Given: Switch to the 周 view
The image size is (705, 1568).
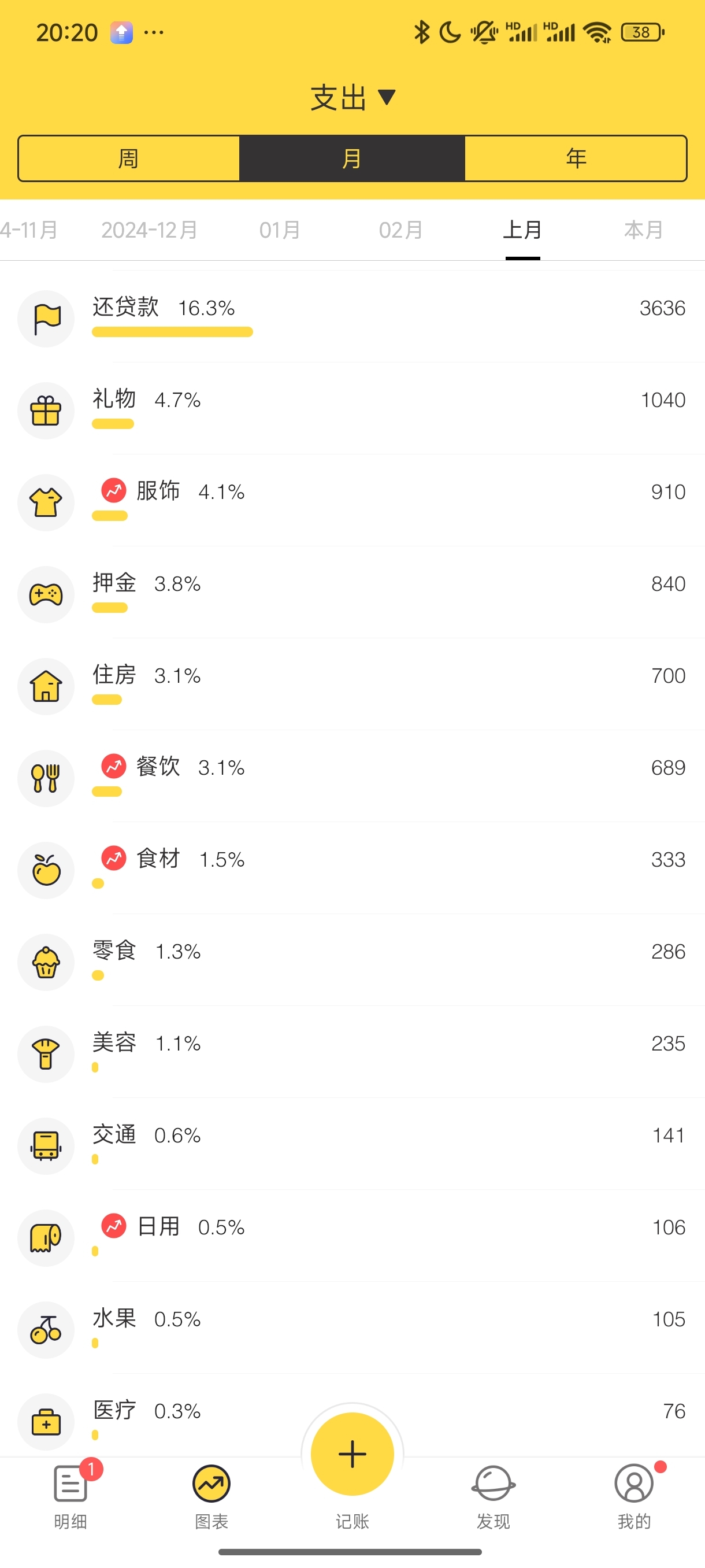Looking at the screenshot, I should [128, 158].
